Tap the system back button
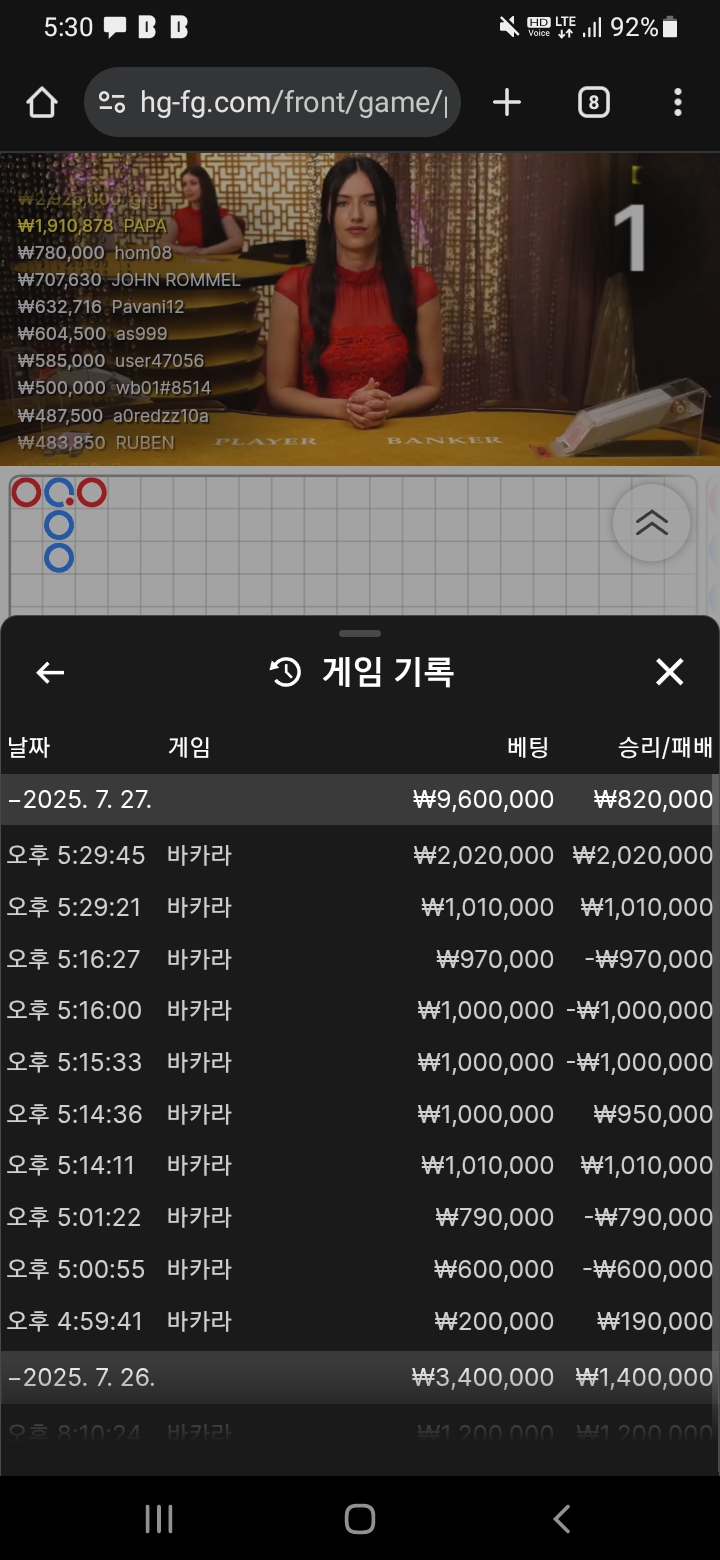 tap(561, 1519)
